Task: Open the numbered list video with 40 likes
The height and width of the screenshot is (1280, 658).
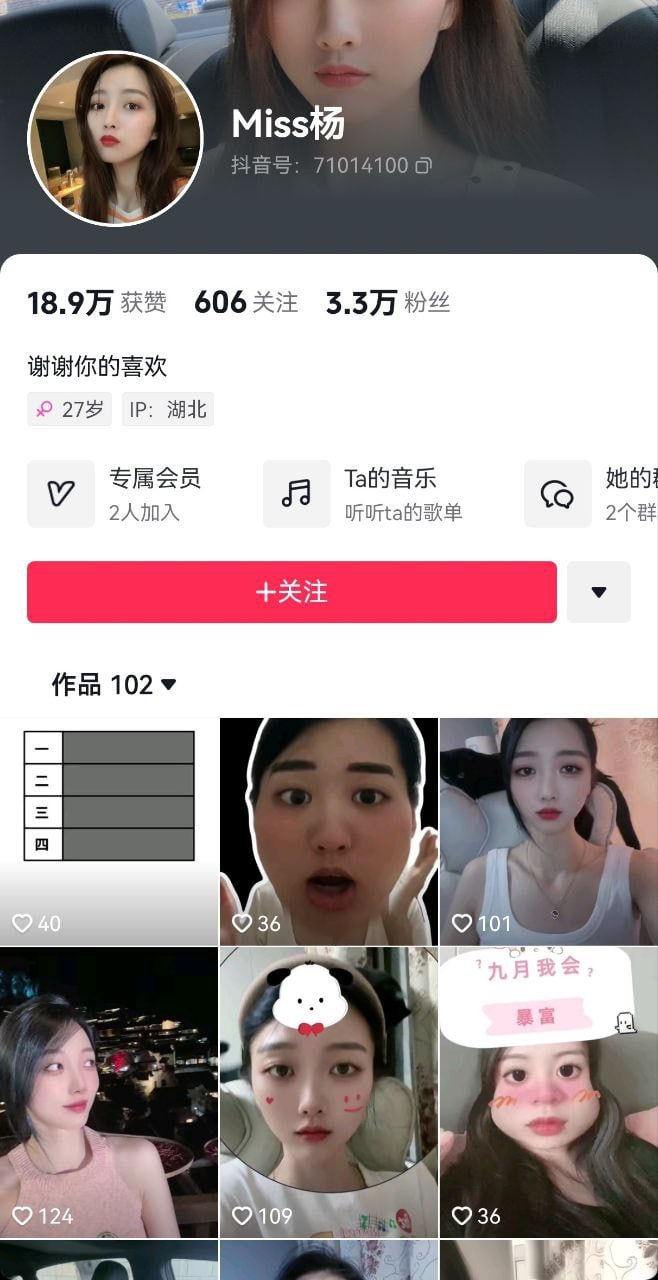Action: [x=109, y=831]
